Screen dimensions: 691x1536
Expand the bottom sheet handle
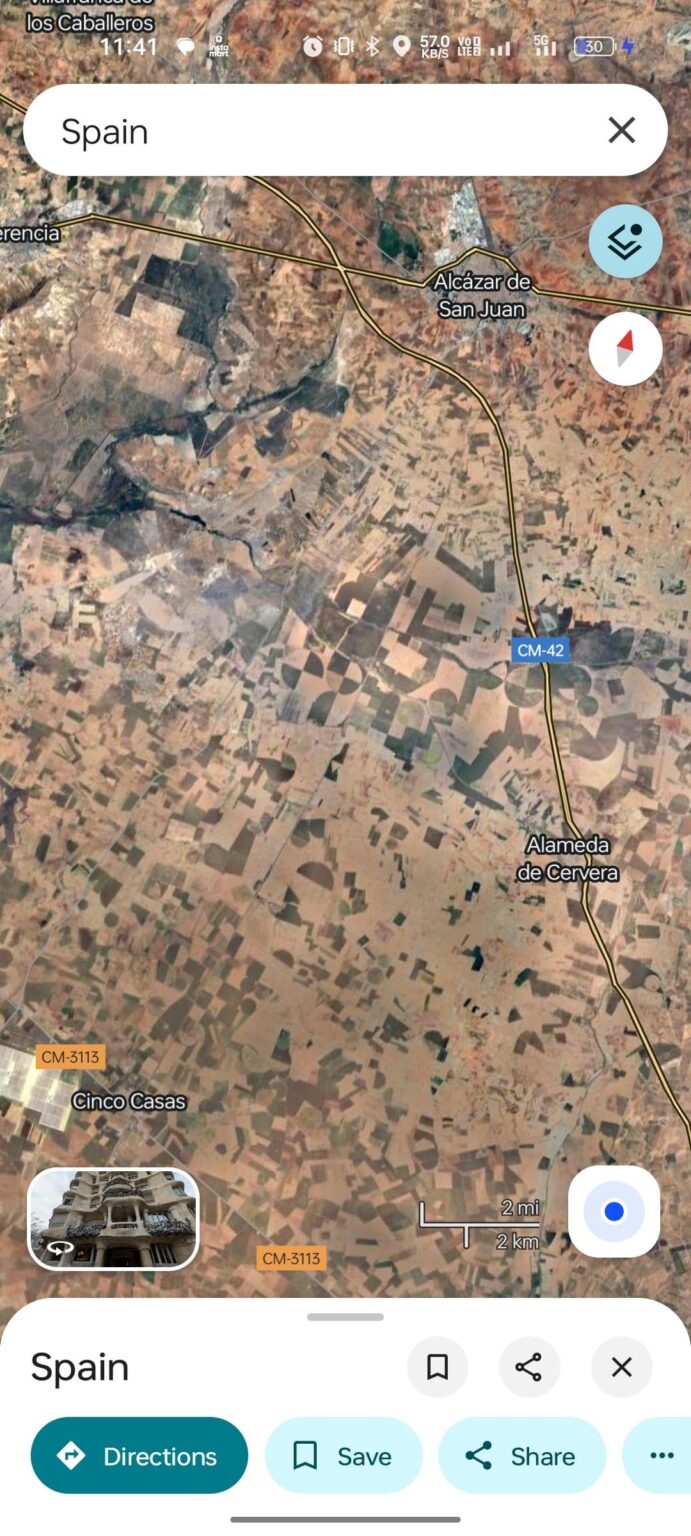tap(345, 1317)
